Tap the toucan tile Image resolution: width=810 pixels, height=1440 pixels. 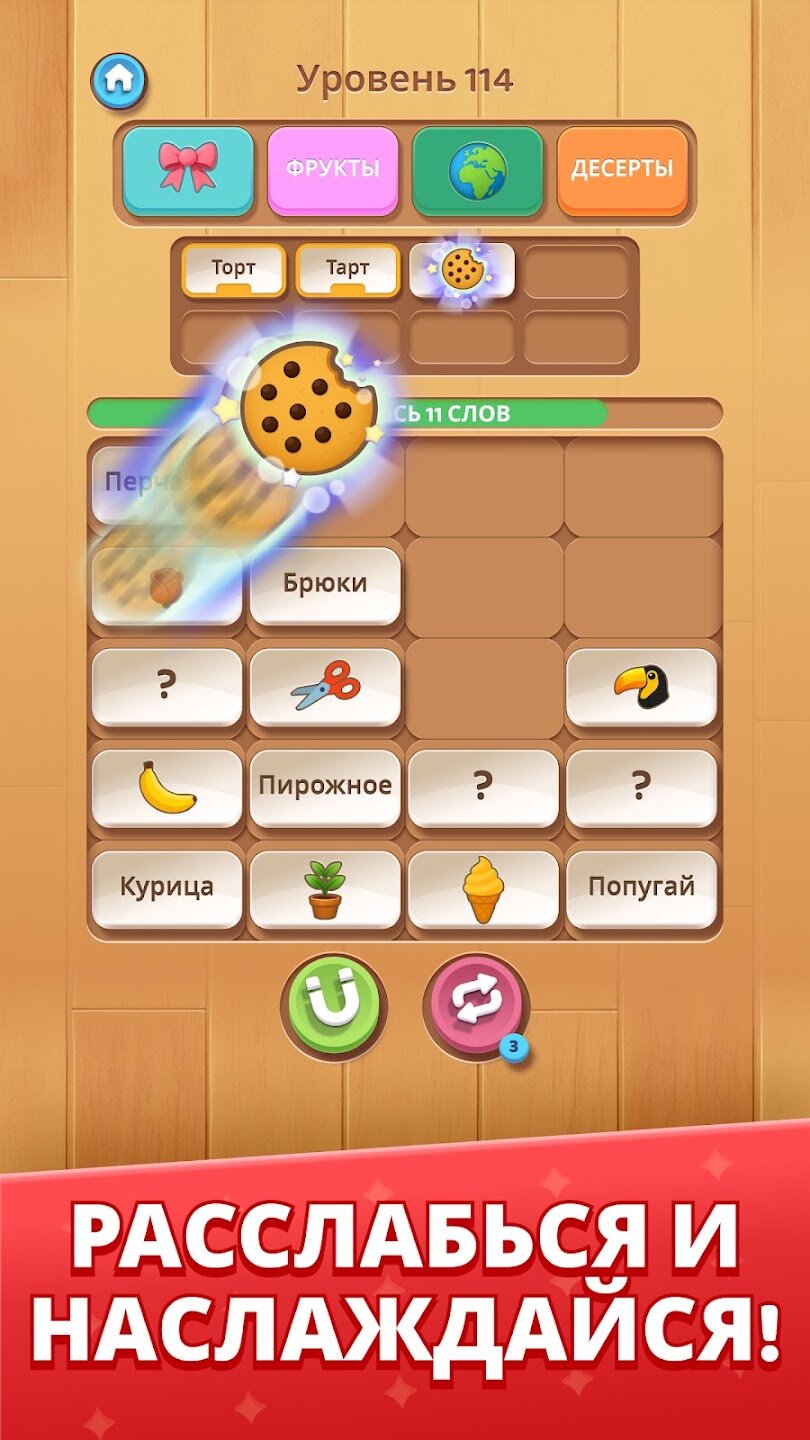(x=641, y=686)
